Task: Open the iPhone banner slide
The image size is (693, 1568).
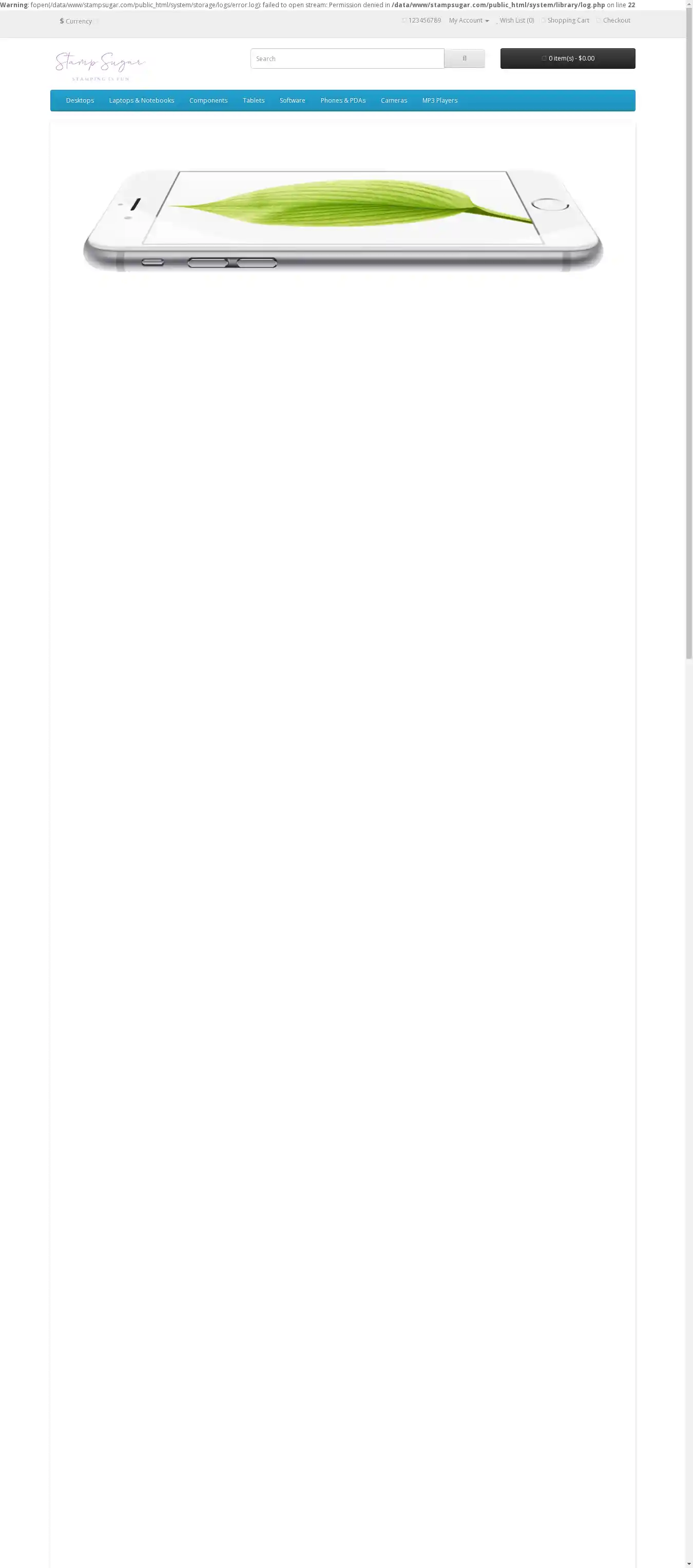Action: (x=343, y=219)
